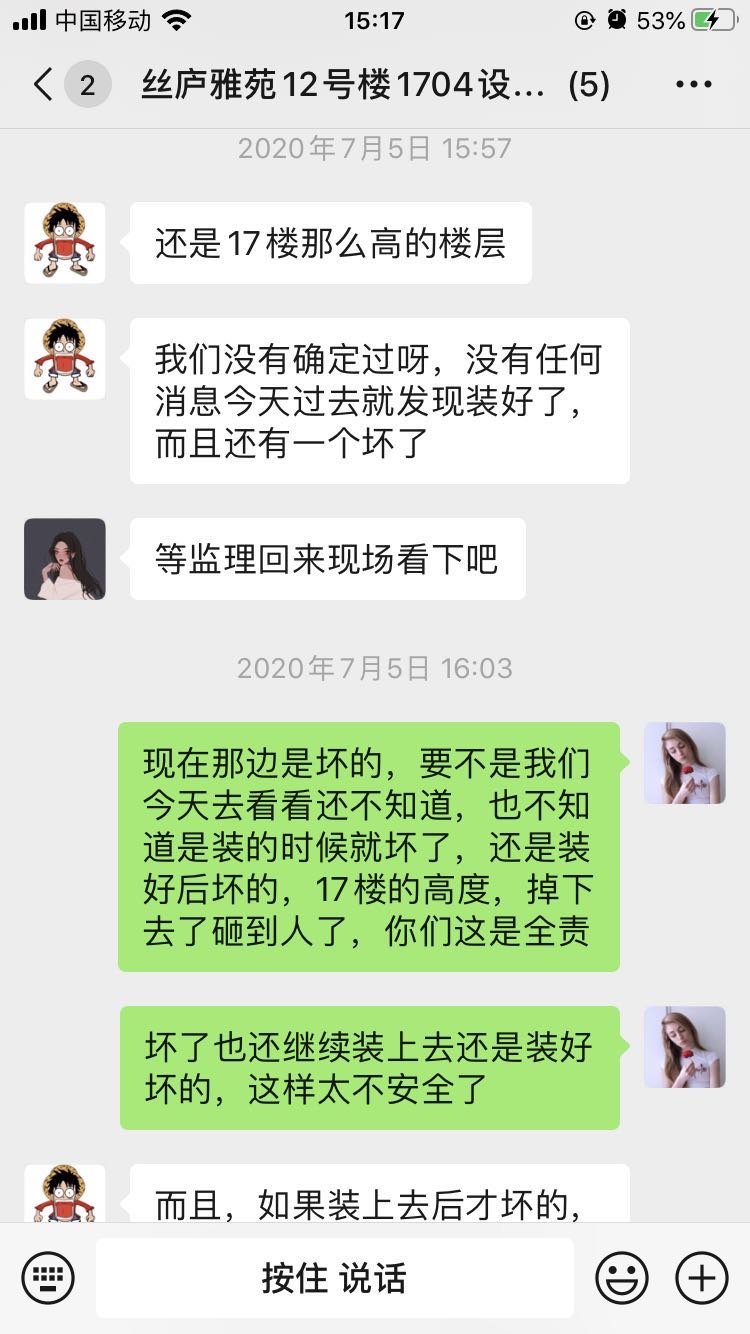750x1334 pixels.
Task: Open avatar beside 等监理回来现场看下吧 message
Action: point(65,559)
